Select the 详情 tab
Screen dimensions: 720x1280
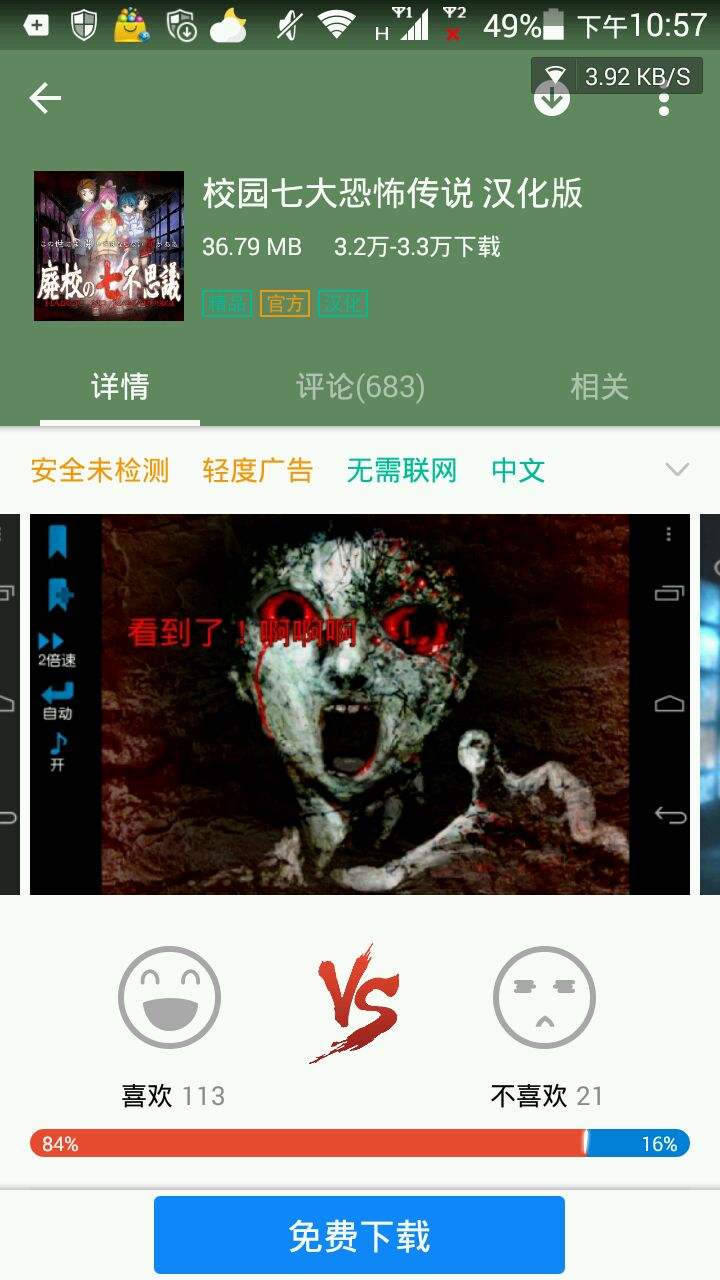coord(120,387)
